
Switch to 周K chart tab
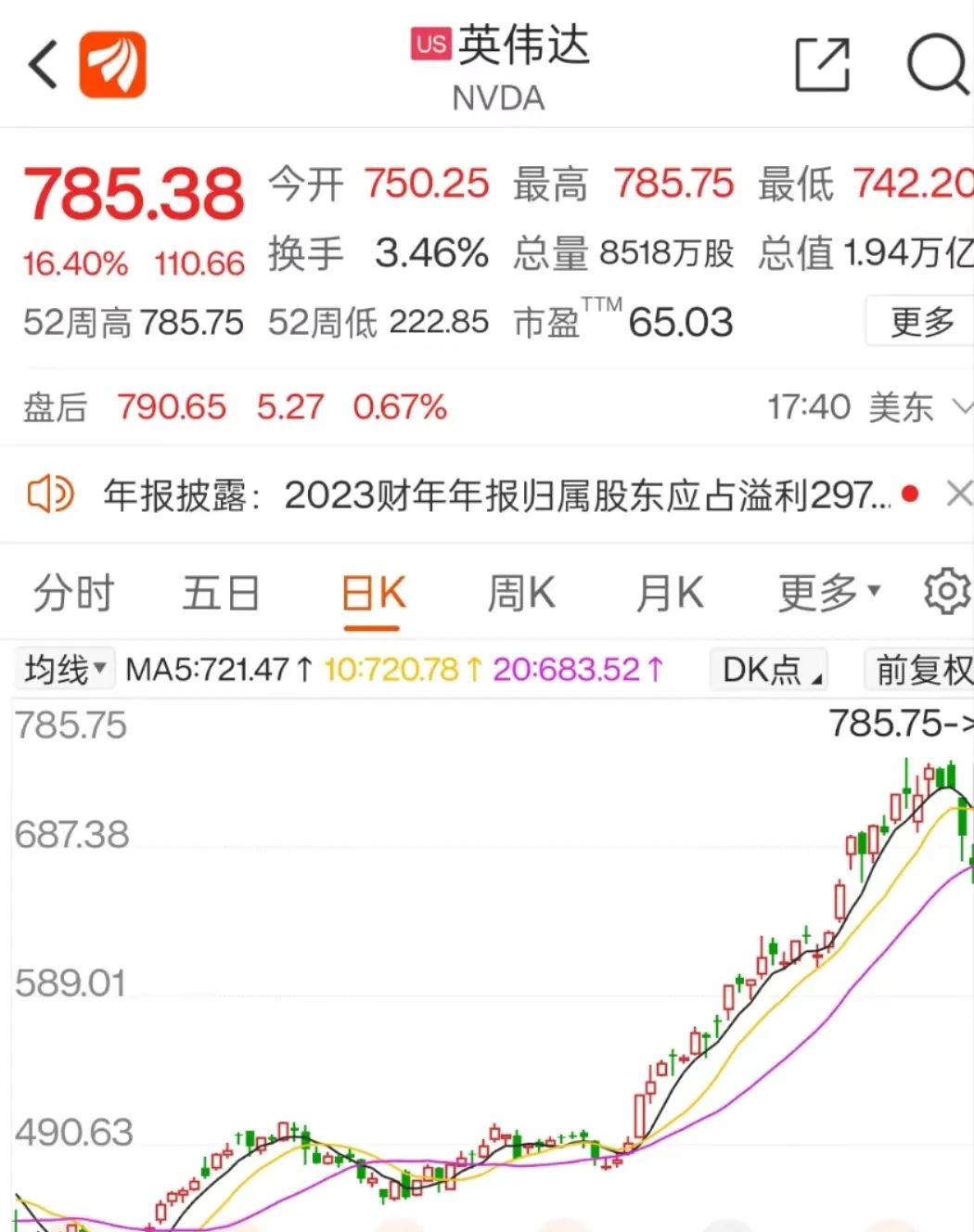(521, 593)
